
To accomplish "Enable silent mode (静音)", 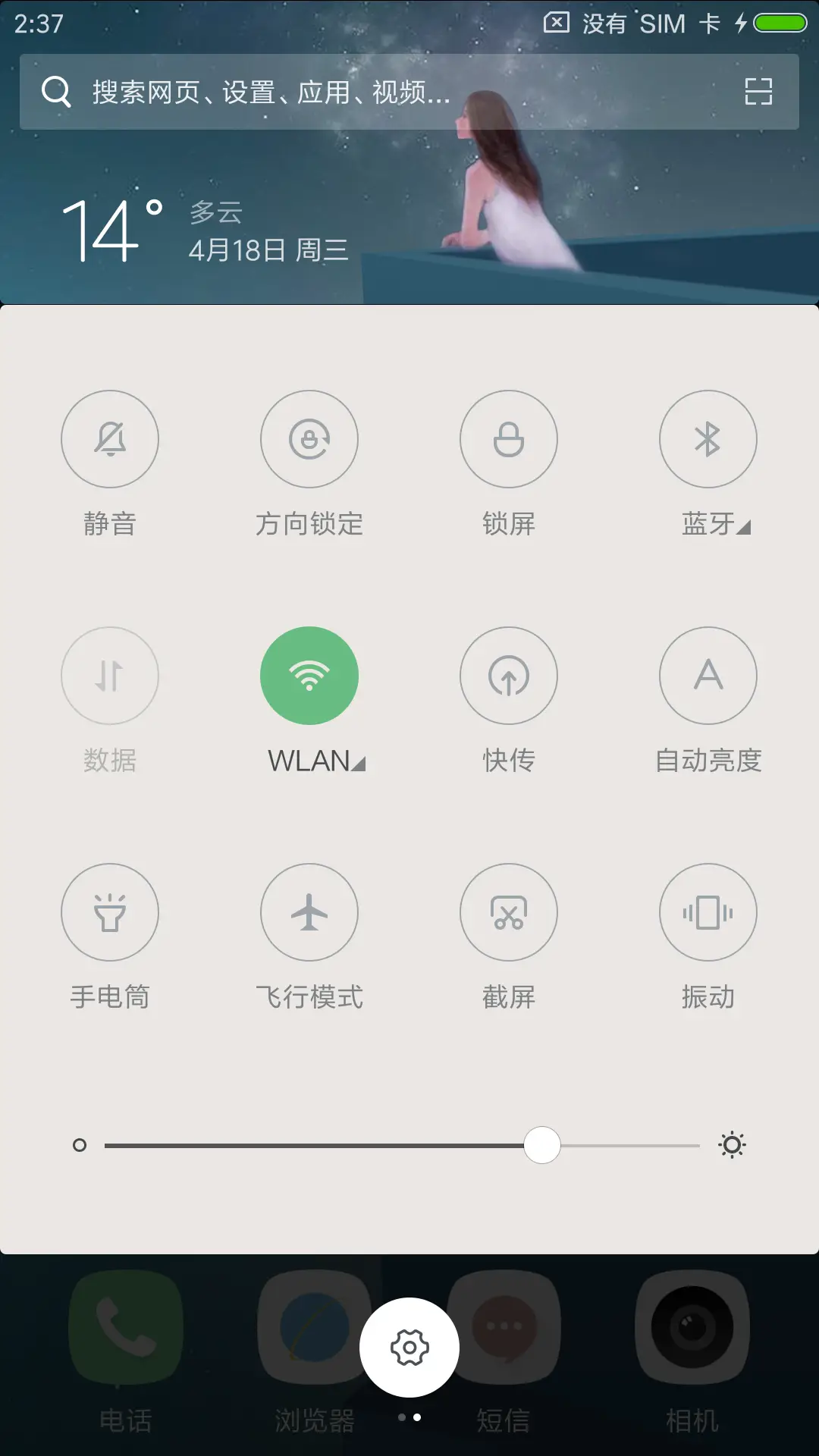I will click(x=110, y=438).
